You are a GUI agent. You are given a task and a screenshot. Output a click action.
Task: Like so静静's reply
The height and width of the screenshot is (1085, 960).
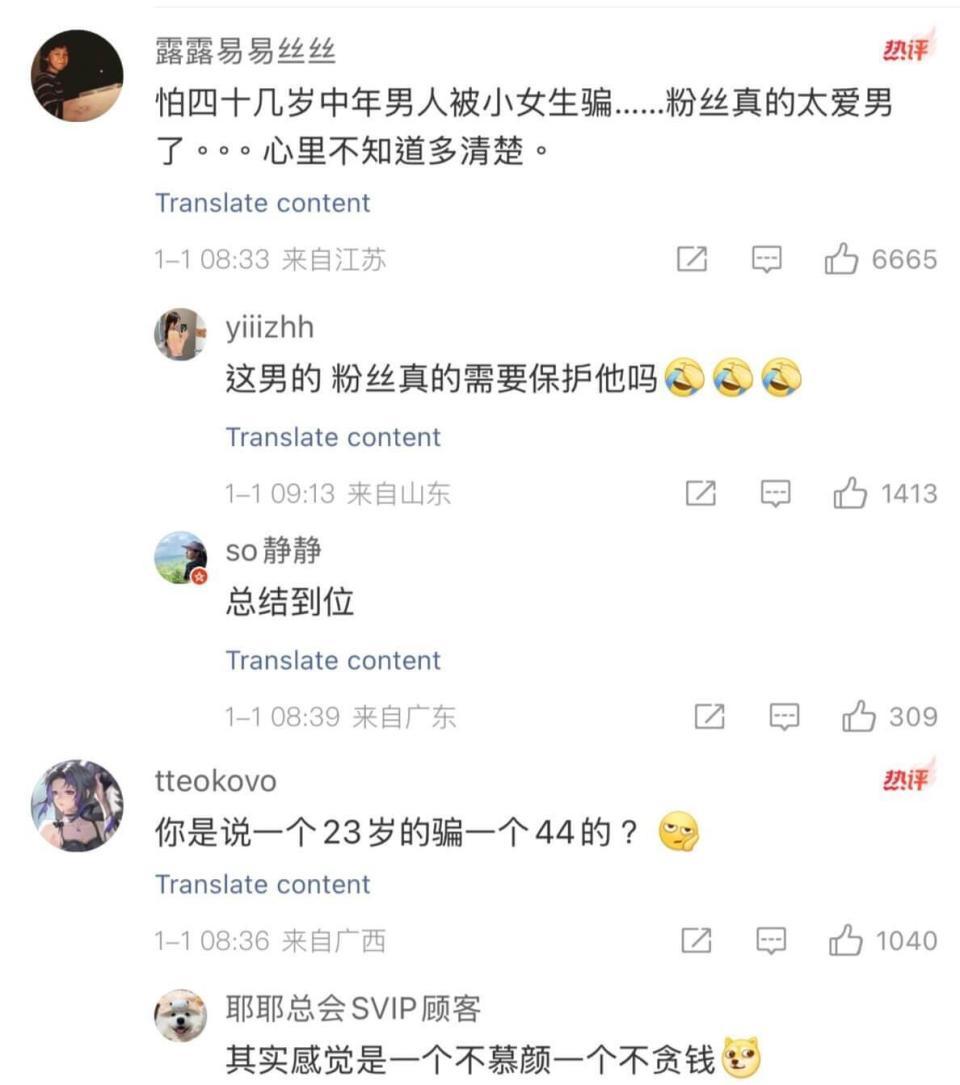tap(858, 716)
